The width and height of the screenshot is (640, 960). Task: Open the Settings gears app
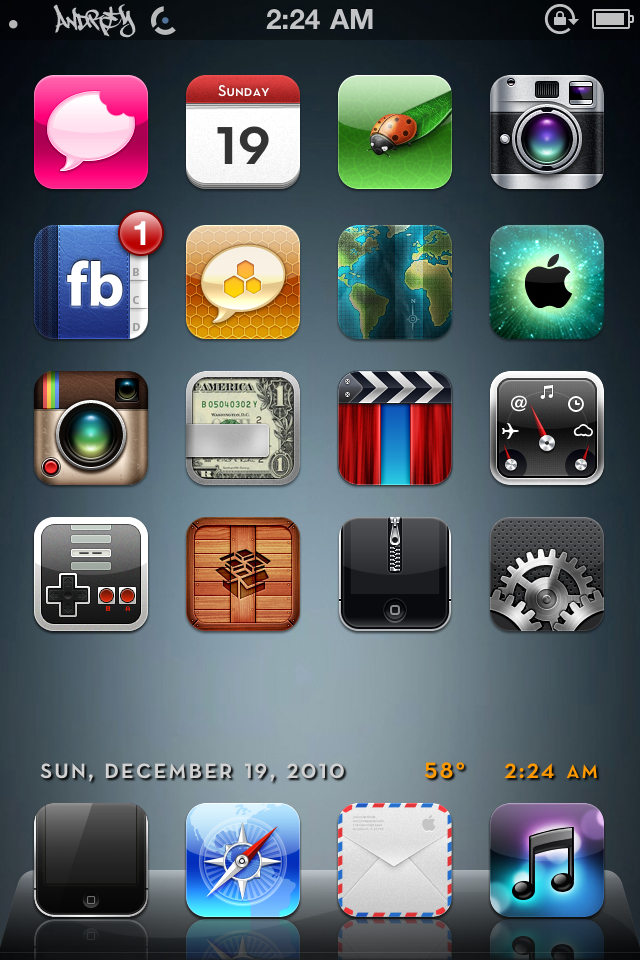coord(547,574)
